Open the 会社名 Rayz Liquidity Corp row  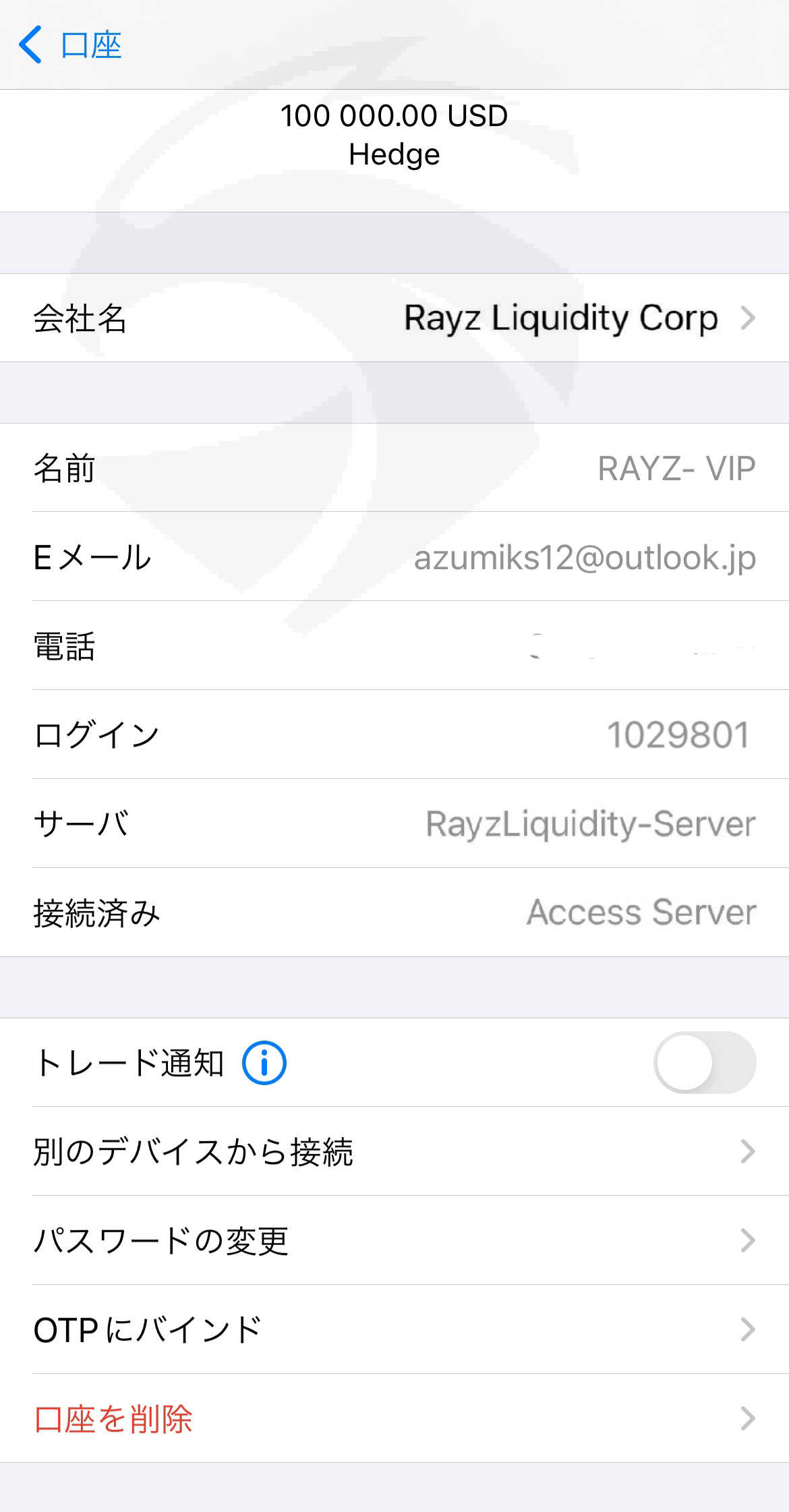tap(394, 318)
